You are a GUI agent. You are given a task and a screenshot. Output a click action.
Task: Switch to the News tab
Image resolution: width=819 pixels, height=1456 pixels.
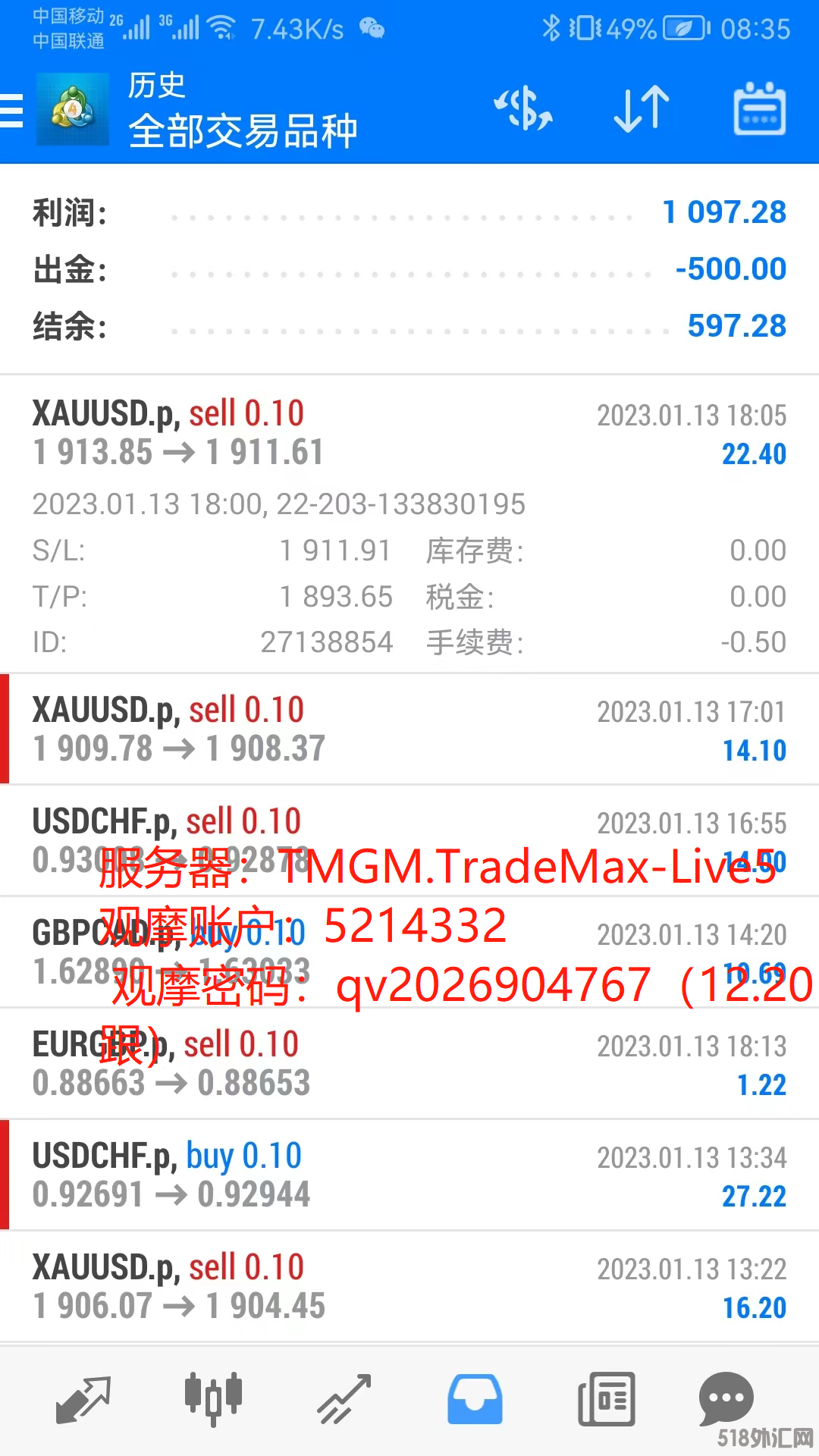click(x=606, y=1400)
